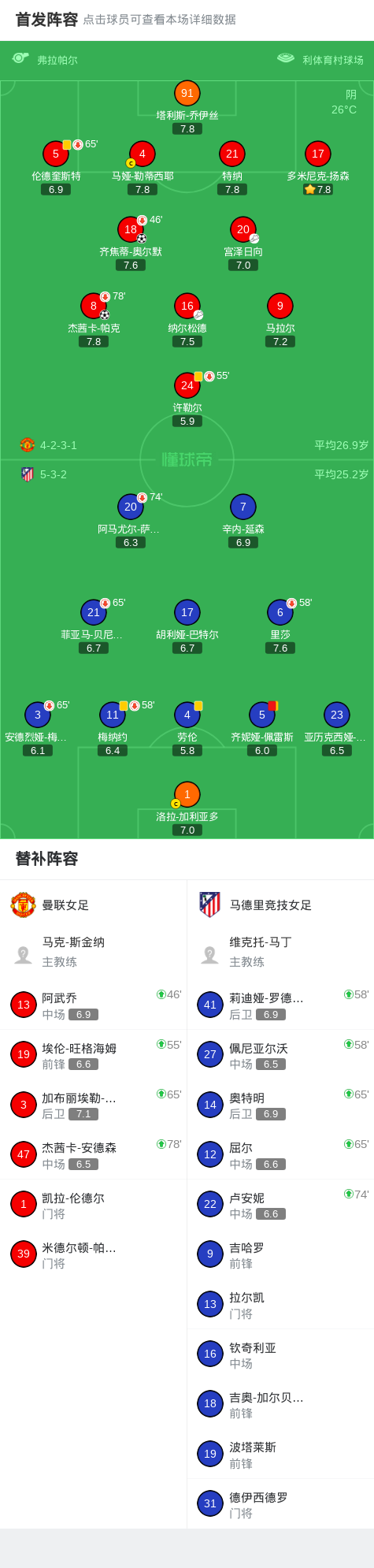Open substitute 阿武乔 number 13 details
374x1568 pixels.
click(94, 1005)
